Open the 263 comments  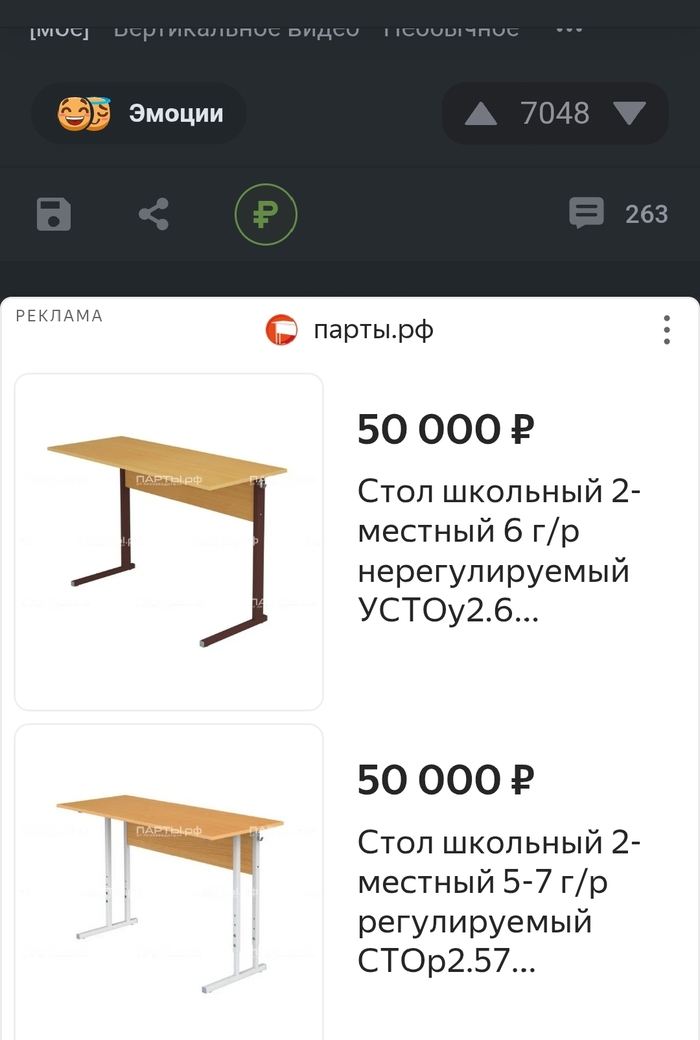click(617, 214)
